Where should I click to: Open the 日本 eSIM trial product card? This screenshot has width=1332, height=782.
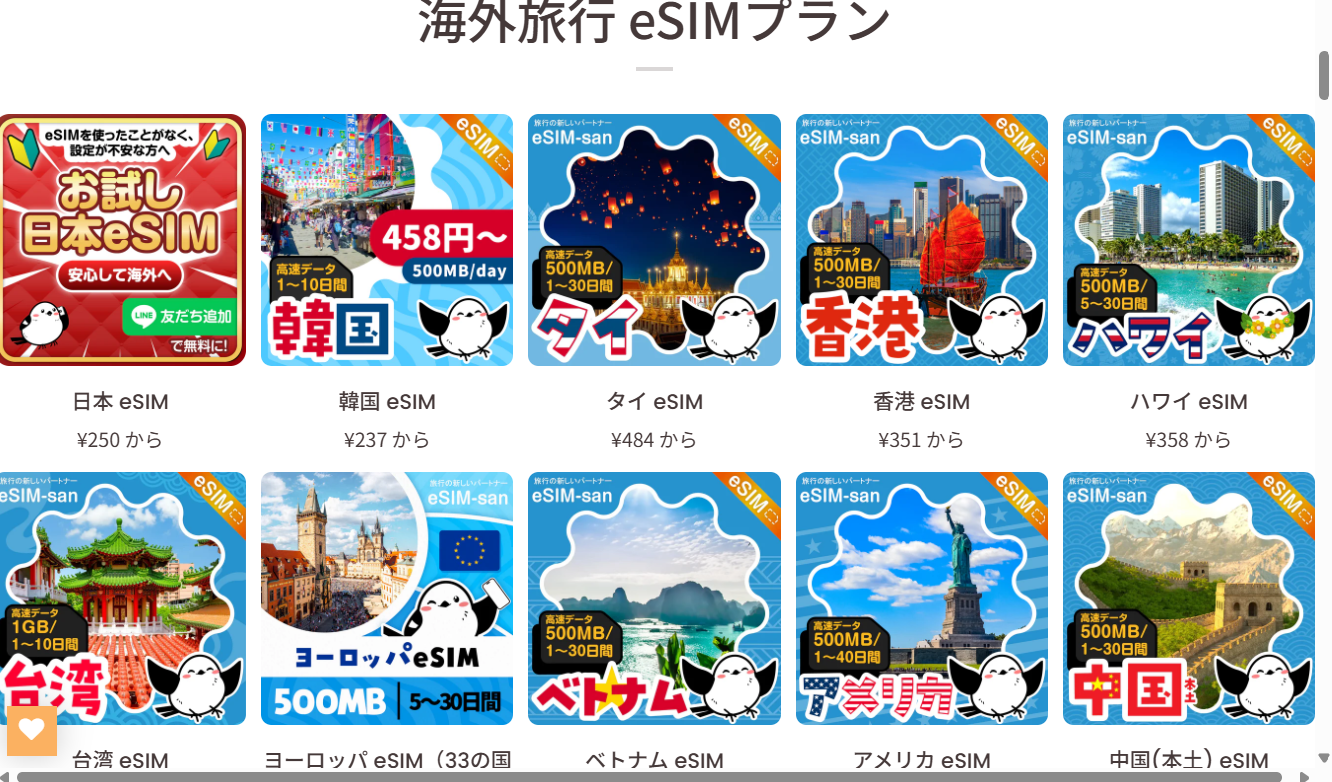pos(121,240)
